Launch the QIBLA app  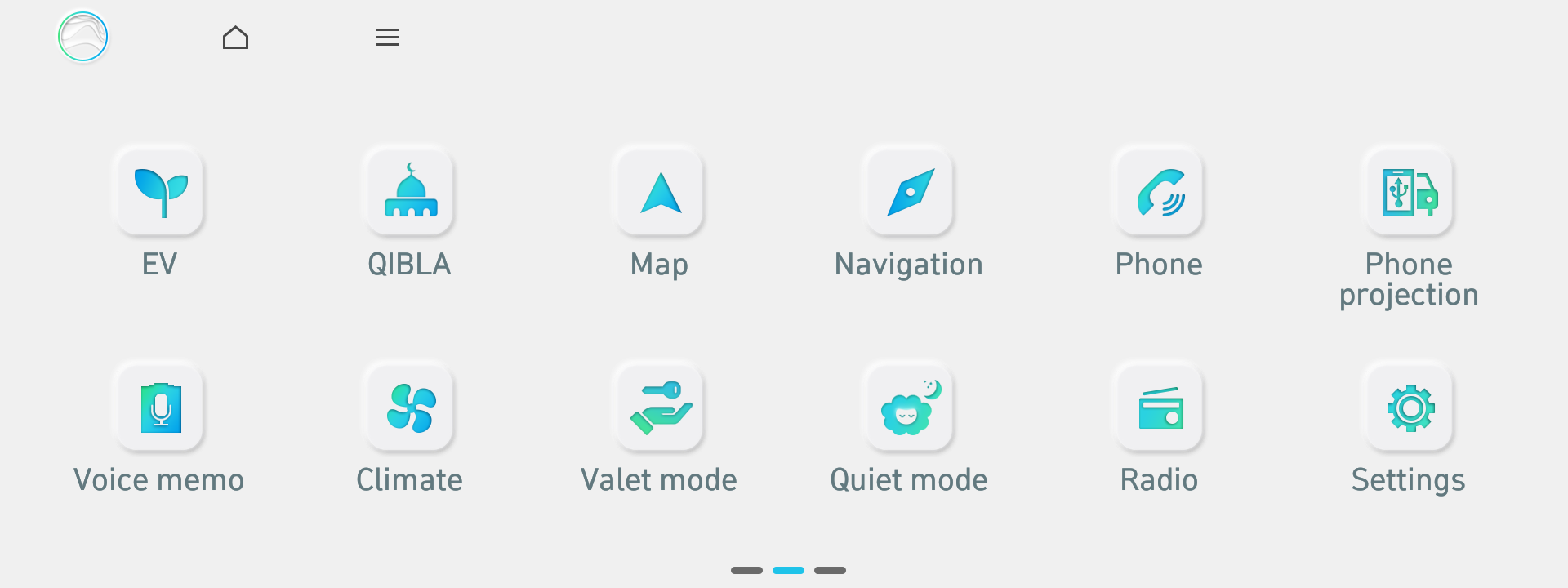tap(410, 193)
